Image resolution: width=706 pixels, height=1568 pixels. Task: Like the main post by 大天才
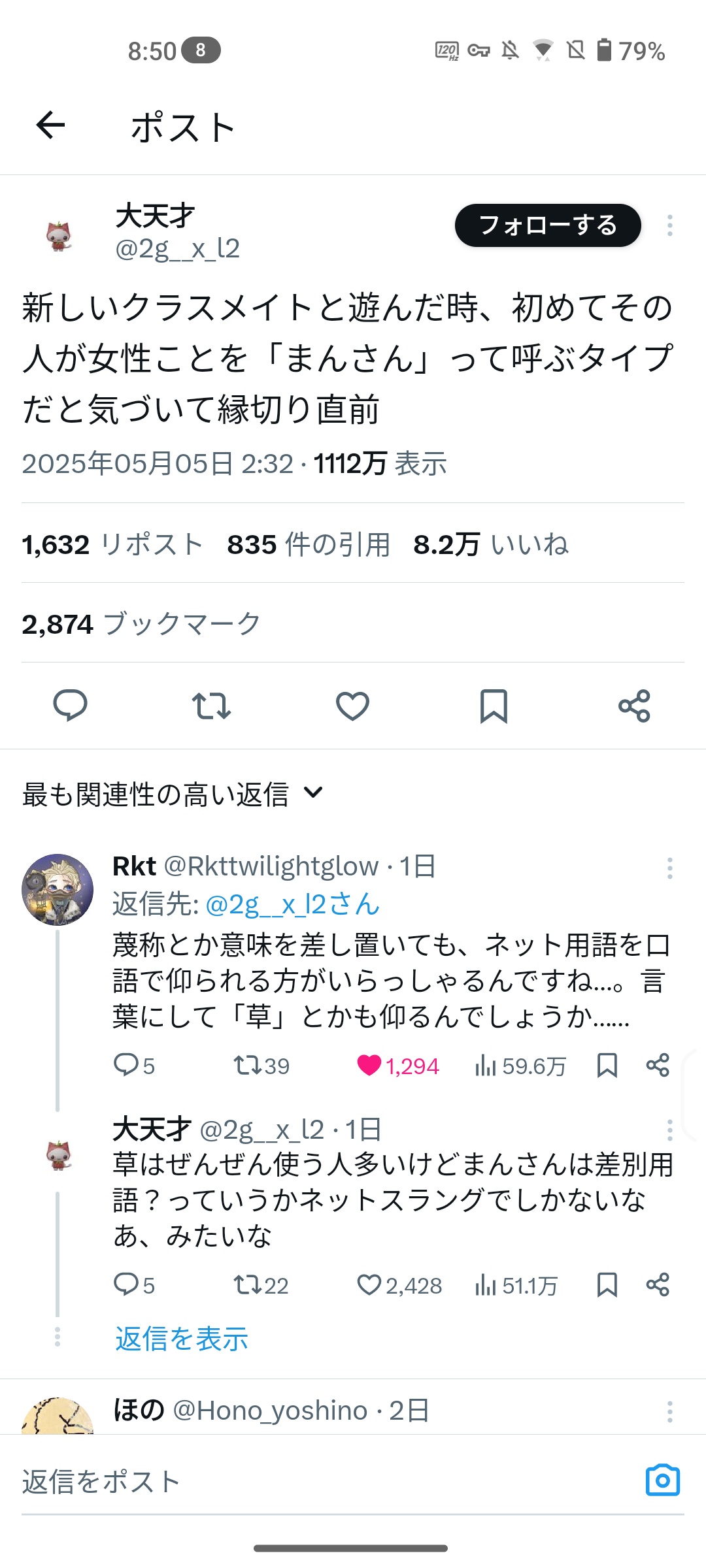(352, 706)
